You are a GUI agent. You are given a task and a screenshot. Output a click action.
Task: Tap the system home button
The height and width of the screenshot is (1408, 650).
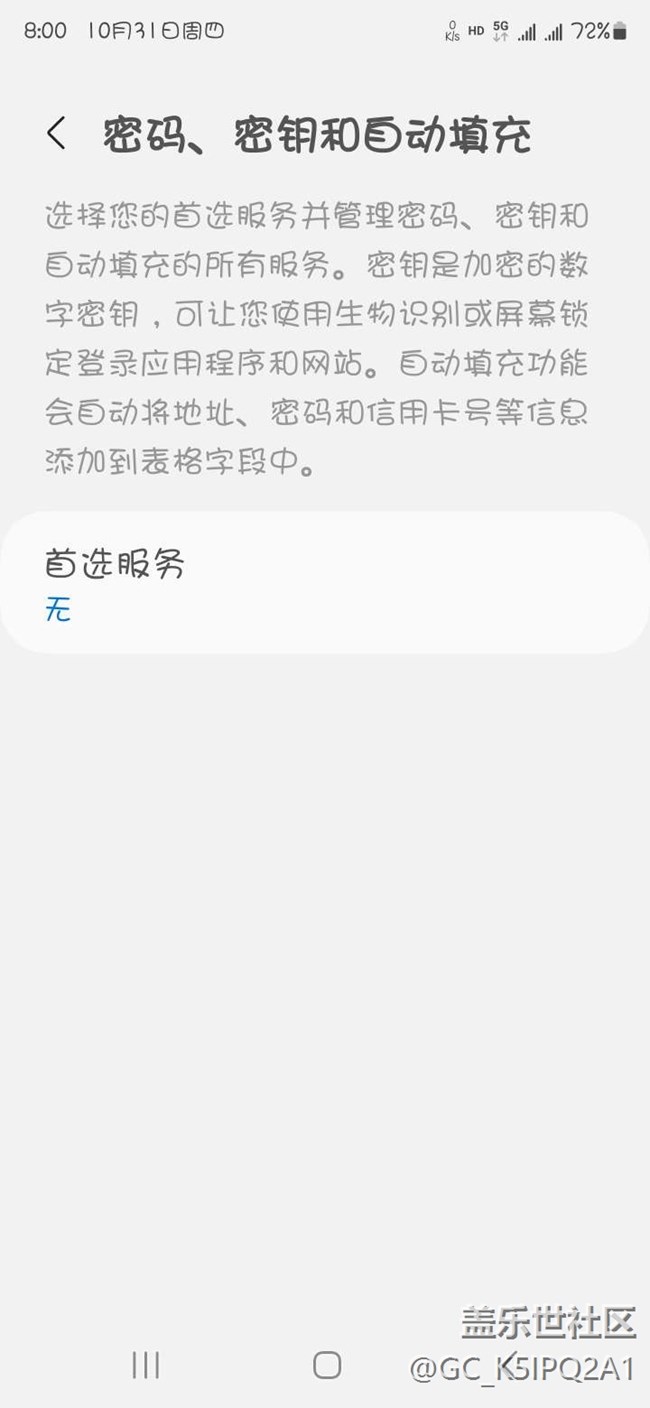(327, 1365)
